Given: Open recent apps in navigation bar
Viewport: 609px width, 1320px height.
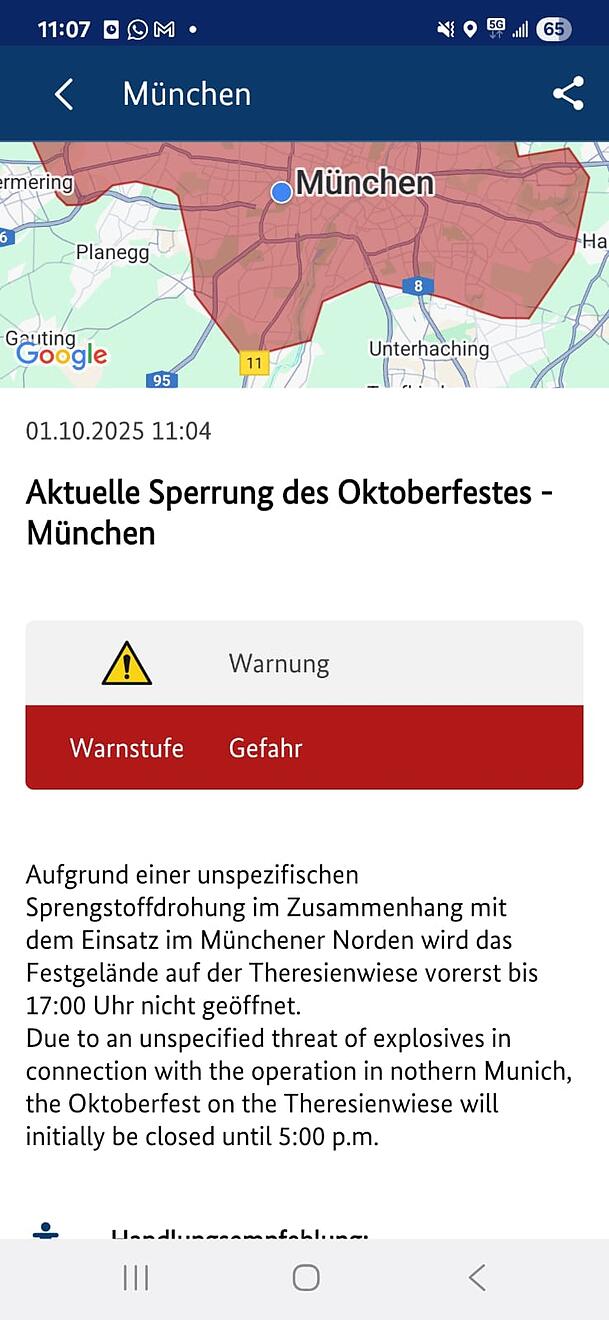Looking at the screenshot, I should [135, 1277].
